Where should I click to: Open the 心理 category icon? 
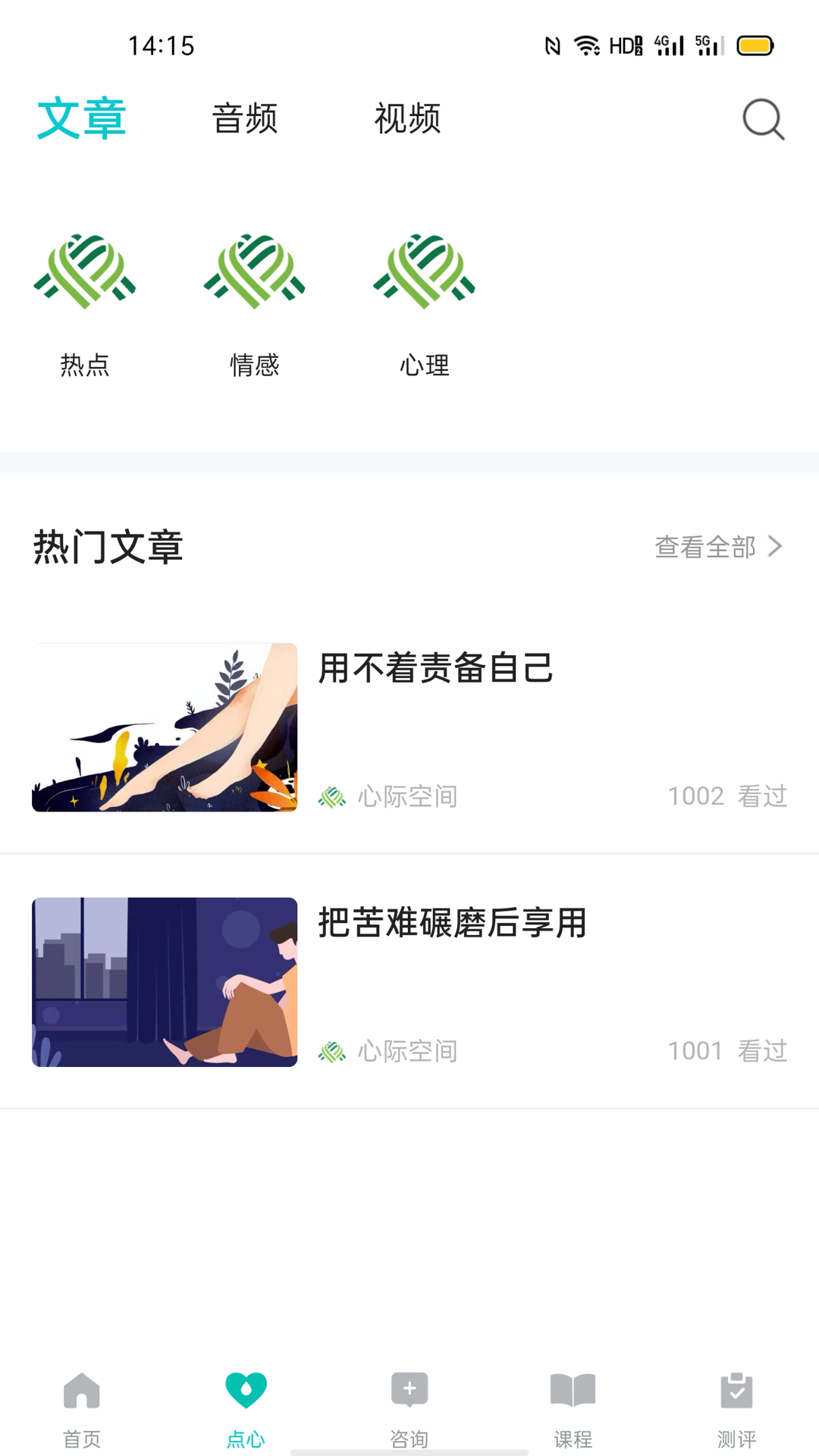pyautogui.click(x=423, y=273)
